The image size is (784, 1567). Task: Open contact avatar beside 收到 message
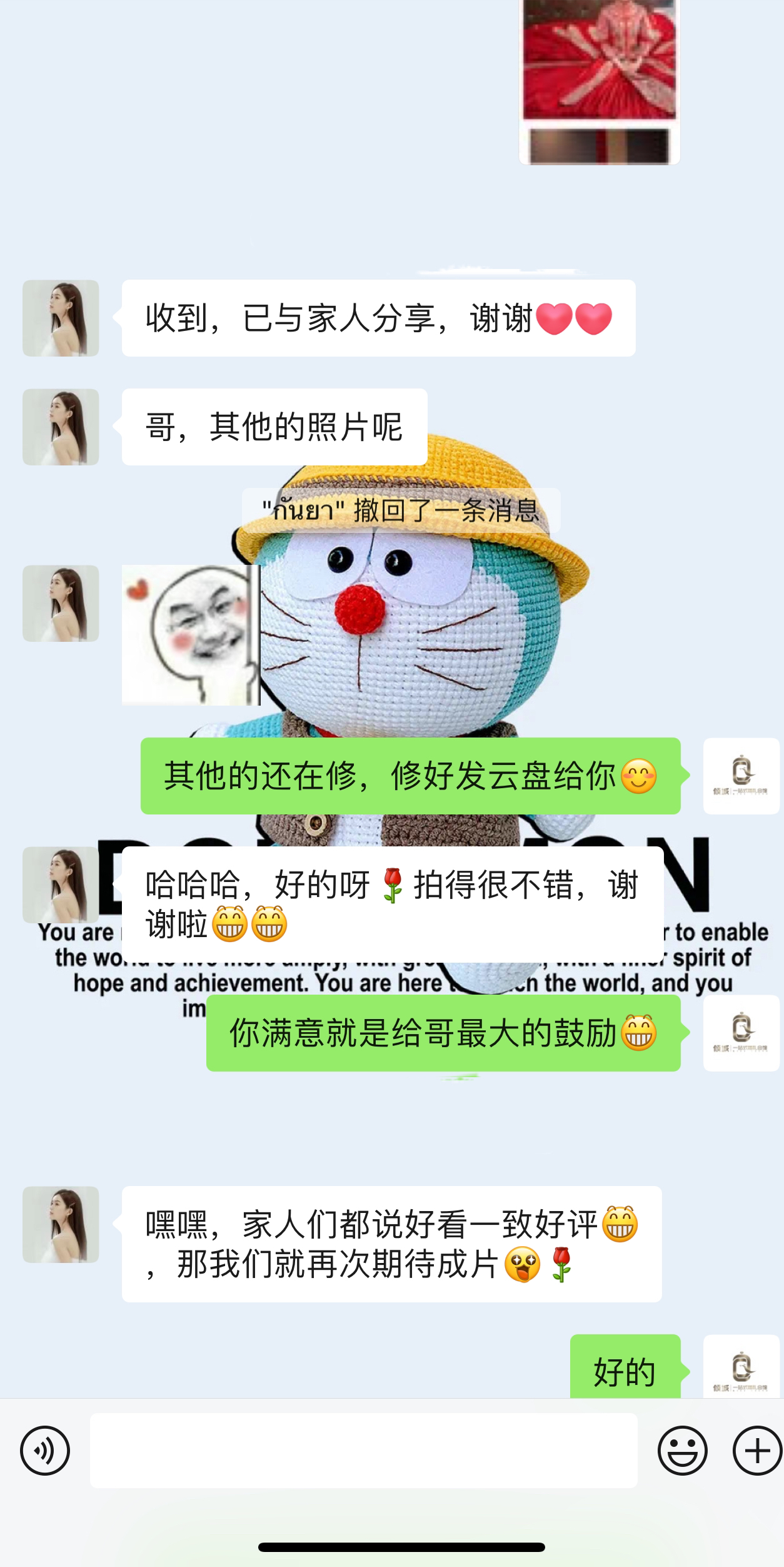[61, 318]
